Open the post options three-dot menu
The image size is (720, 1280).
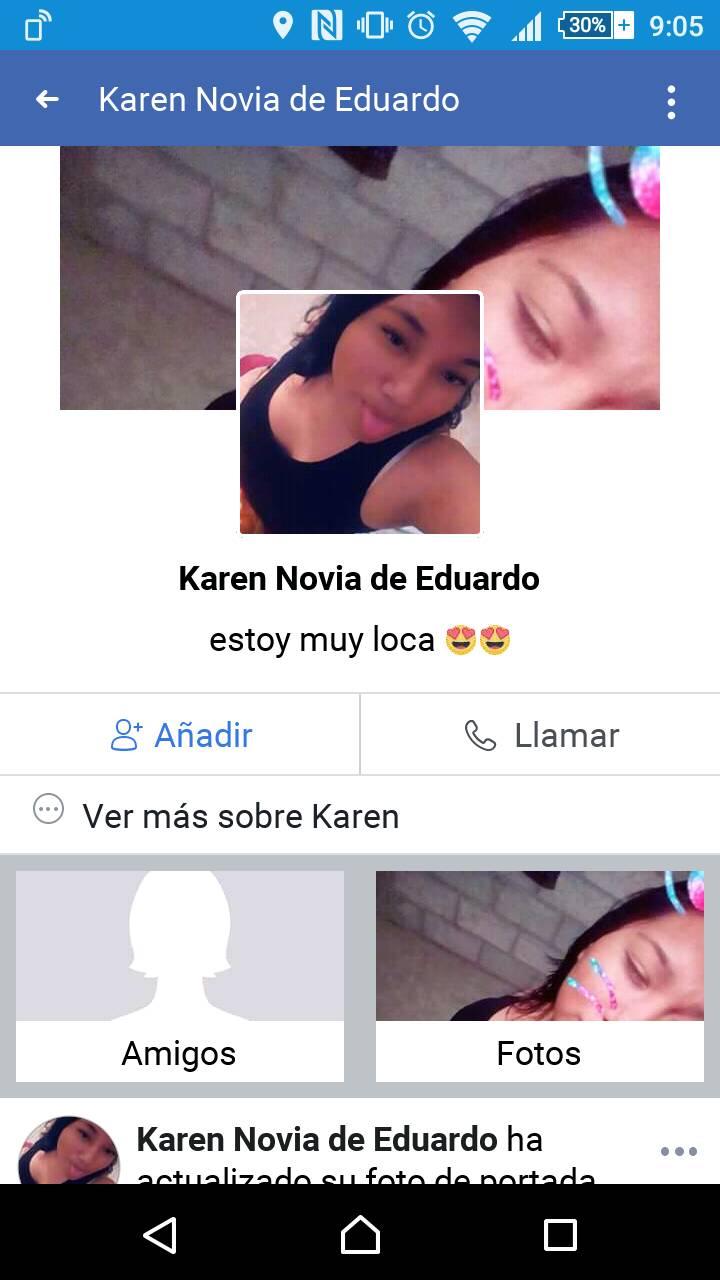pyautogui.click(x=679, y=1151)
